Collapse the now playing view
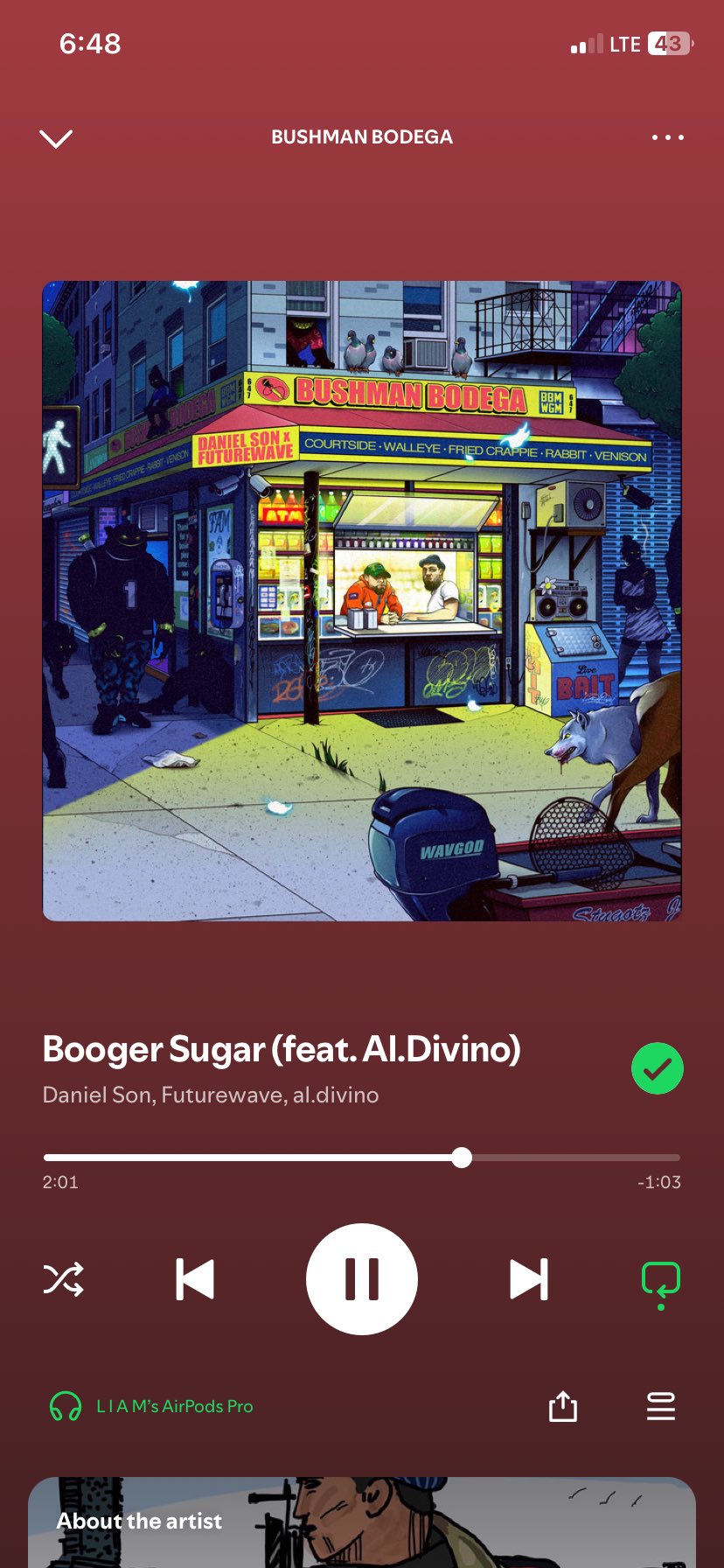This screenshot has width=724, height=1568. [x=56, y=138]
